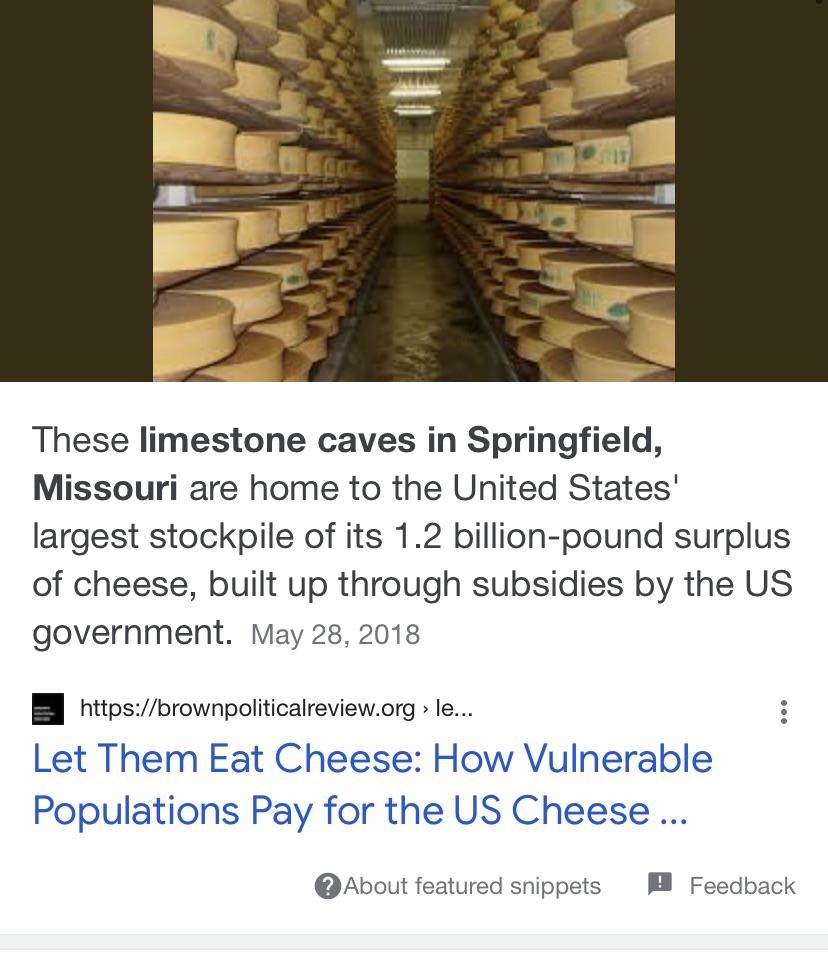
Task: Select the brownpoliticalreview.org URL
Action: pos(250,707)
